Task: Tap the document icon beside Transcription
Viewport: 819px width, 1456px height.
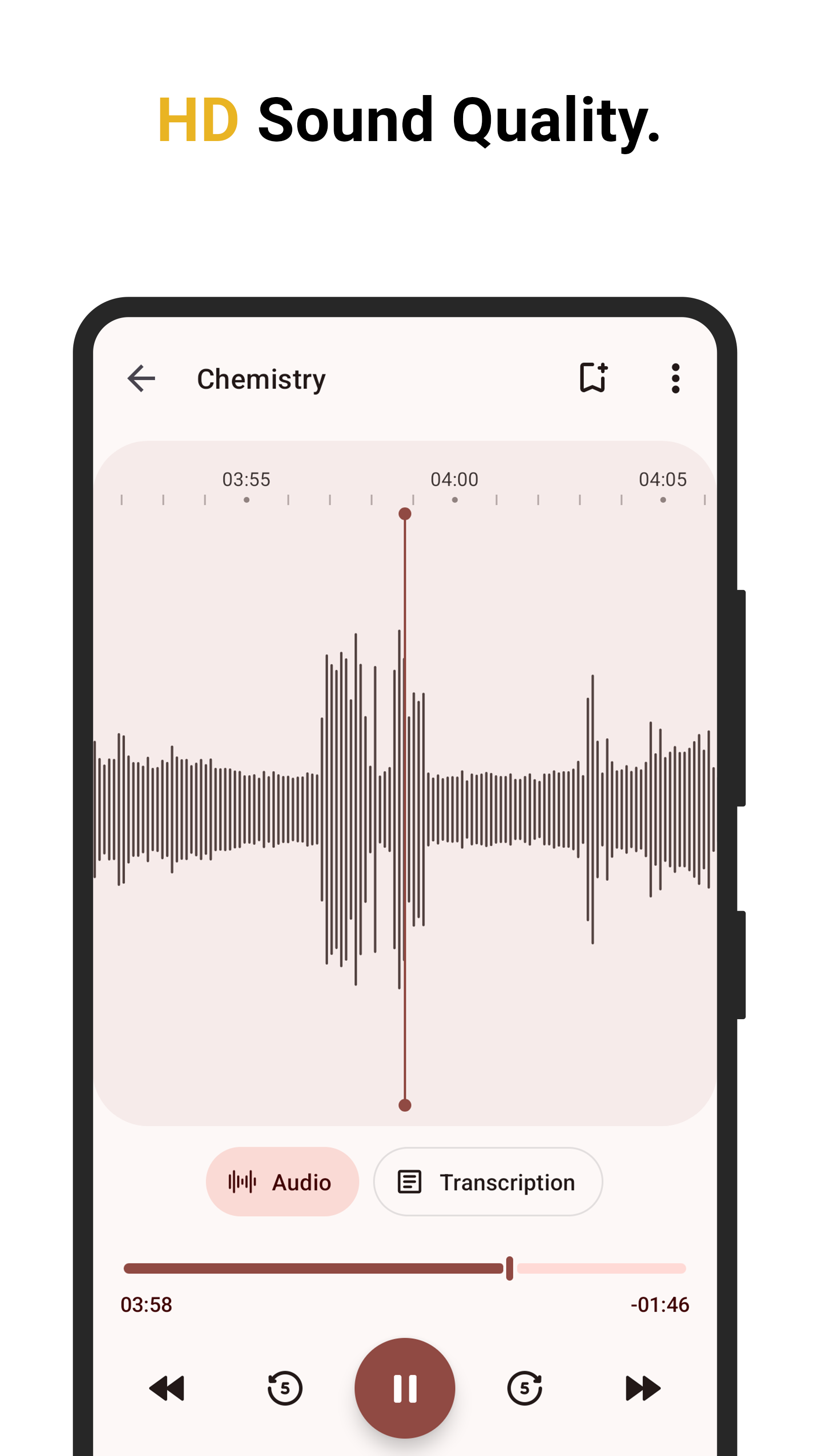Action: click(x=409, y=1182)
